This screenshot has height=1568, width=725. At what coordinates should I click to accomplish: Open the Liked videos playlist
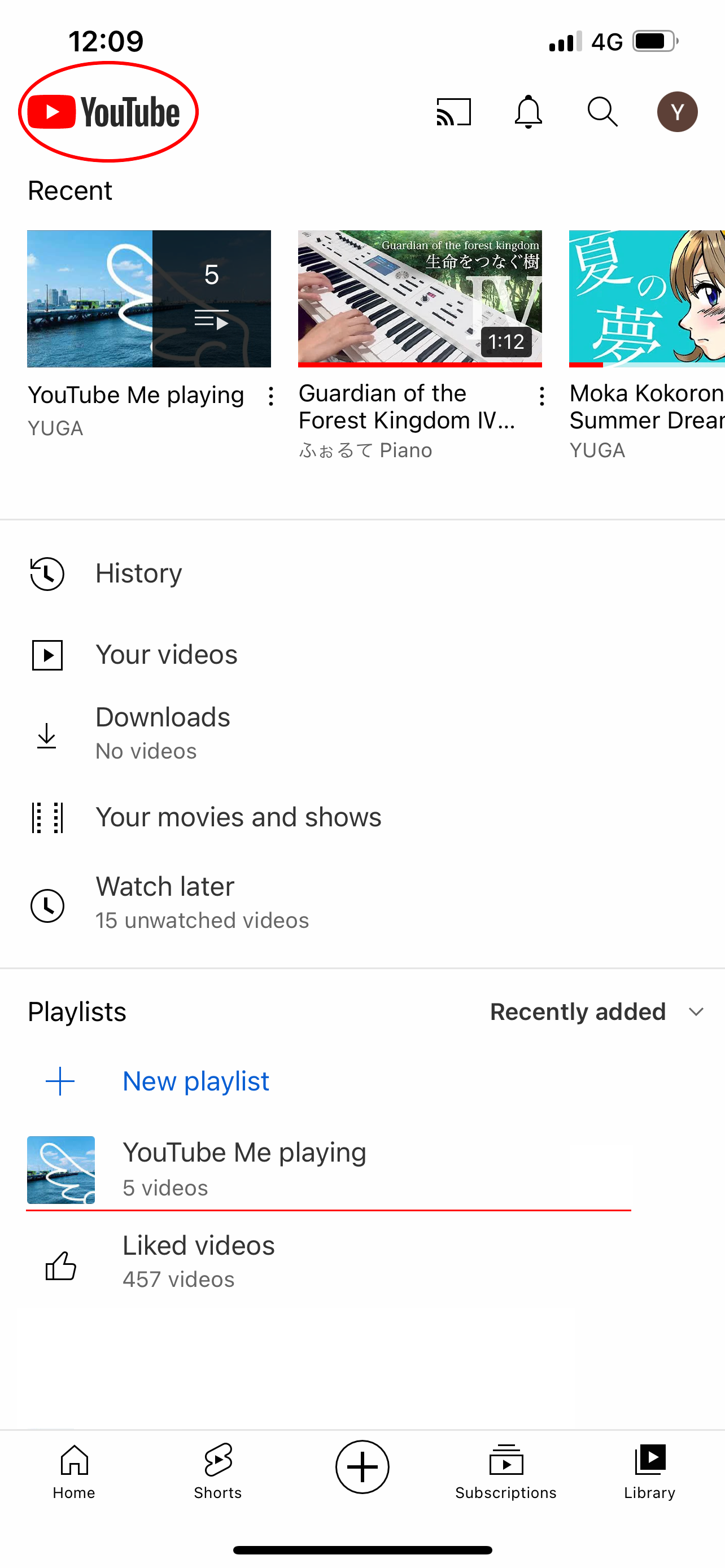[362, 1261]
